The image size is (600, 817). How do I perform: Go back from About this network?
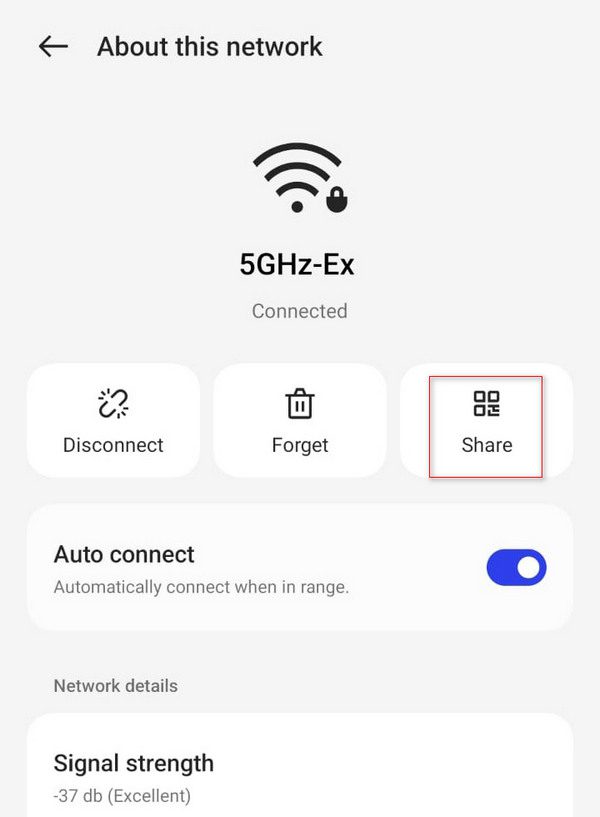(x=52, y=46)
